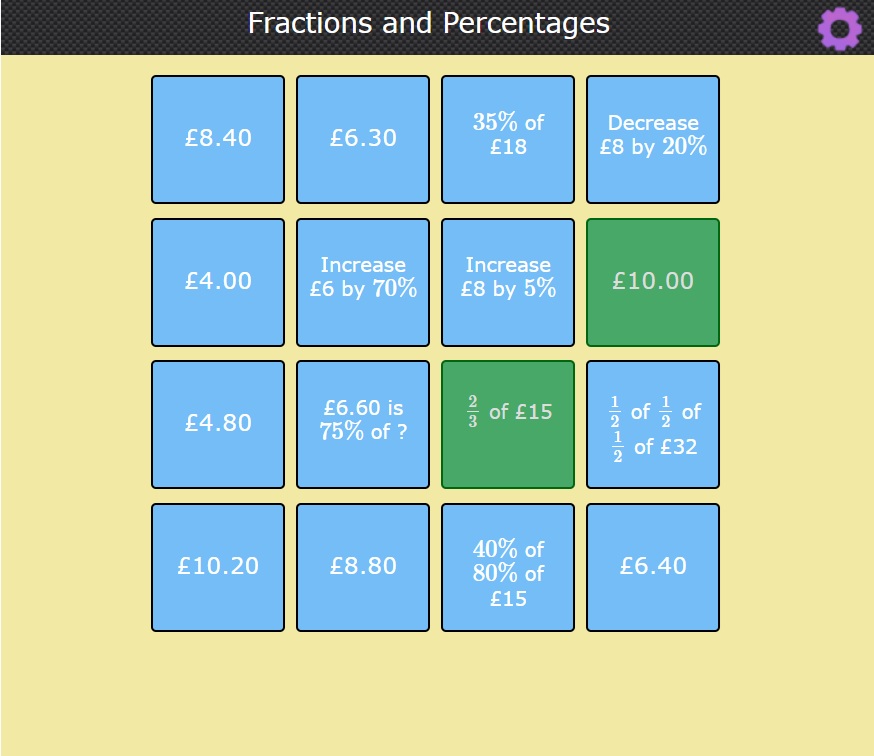Pick the £4.80 tile
This screenshot has height=756, width=874.
tap(218, 424)
